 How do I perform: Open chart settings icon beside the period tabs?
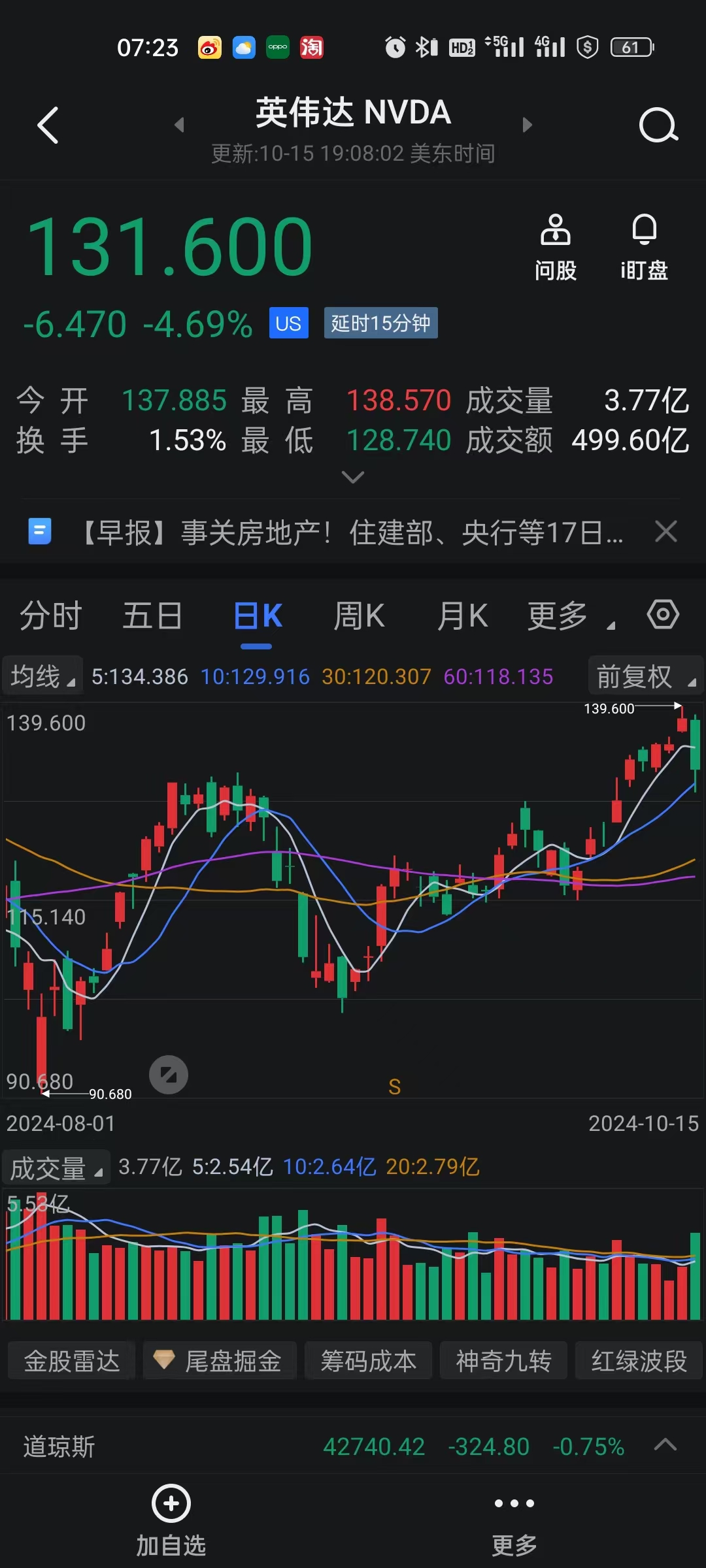coord(663,614)
